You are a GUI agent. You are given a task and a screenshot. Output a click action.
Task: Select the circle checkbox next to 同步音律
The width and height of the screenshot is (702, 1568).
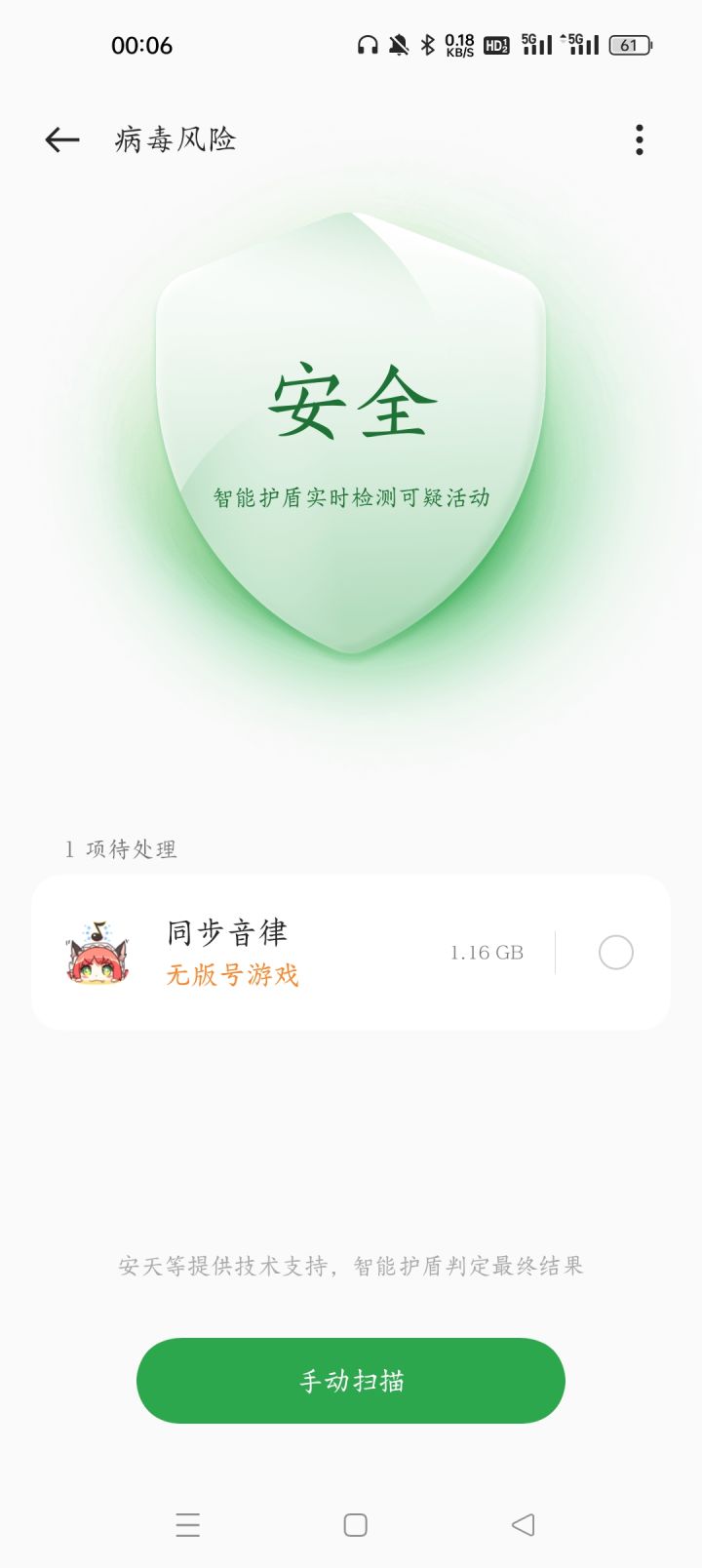[615, 953]
